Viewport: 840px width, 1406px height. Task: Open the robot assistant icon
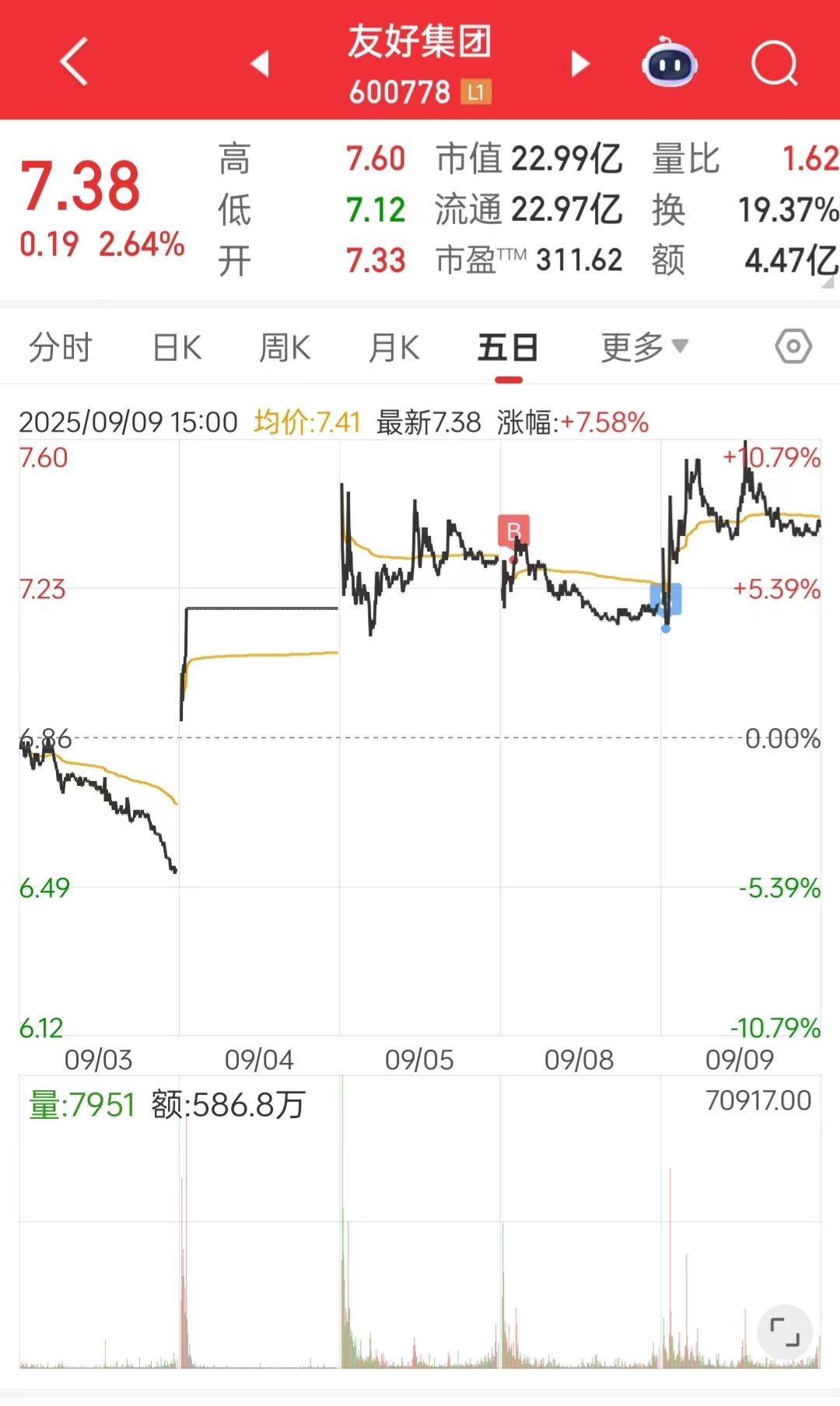(669, 61)
